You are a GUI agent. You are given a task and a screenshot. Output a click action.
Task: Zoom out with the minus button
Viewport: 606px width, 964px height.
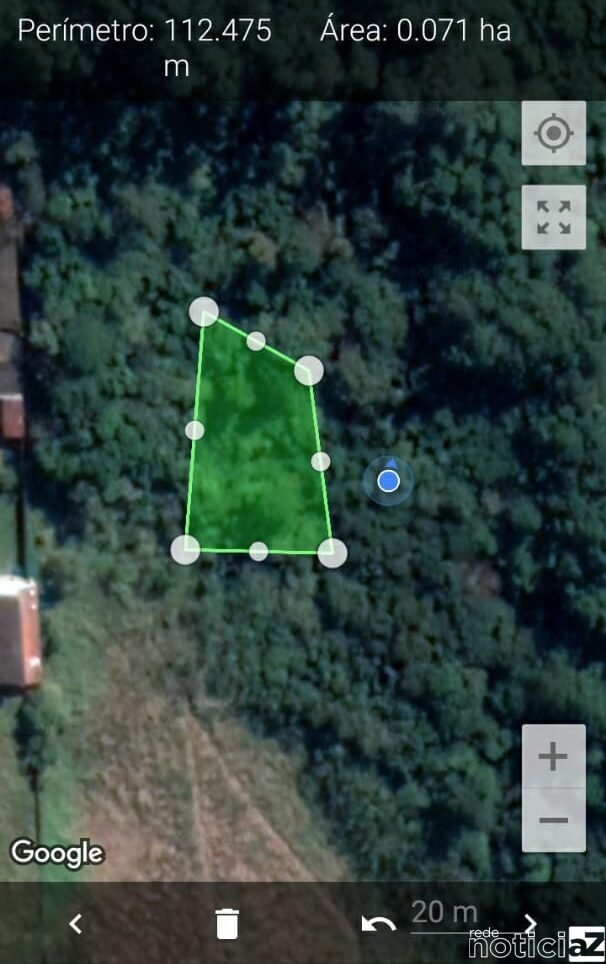pos(553,820)
